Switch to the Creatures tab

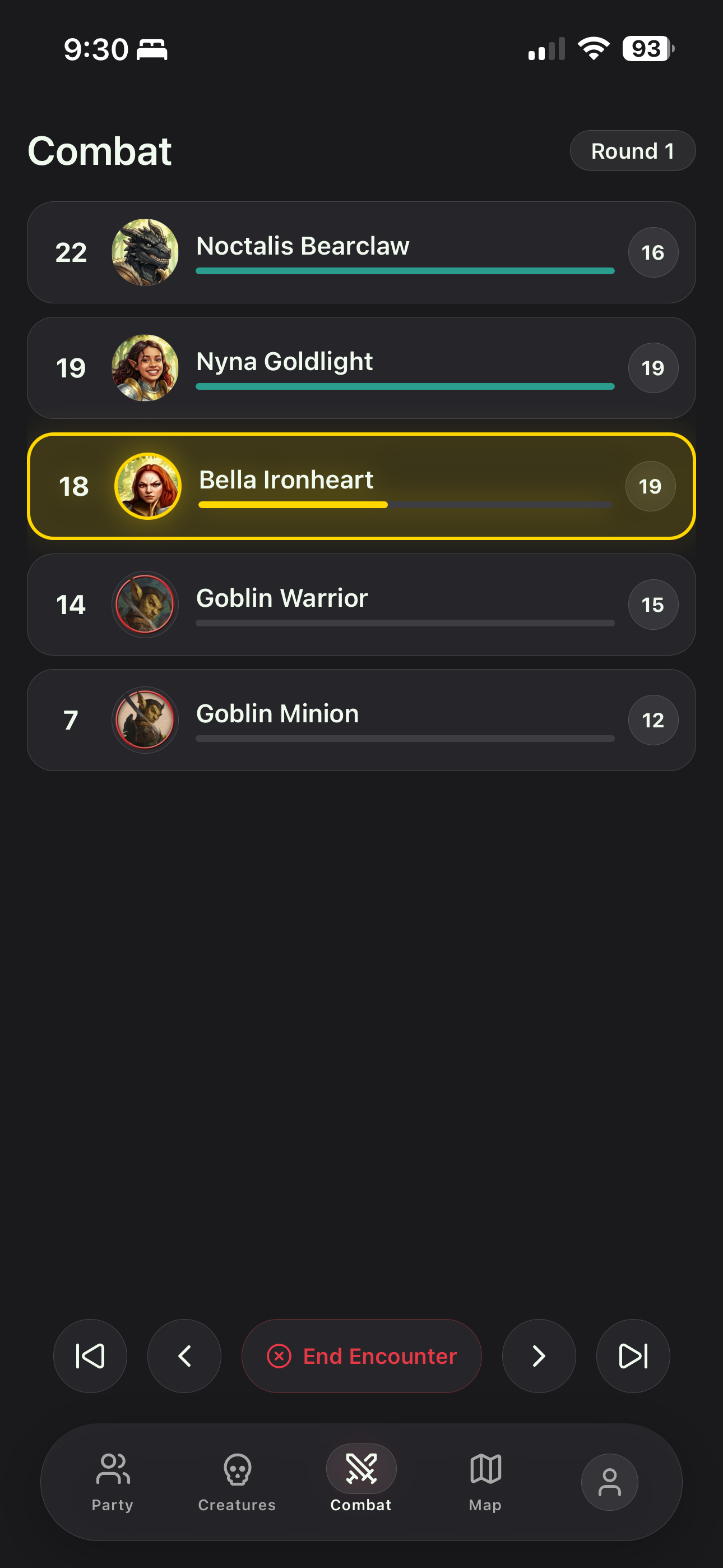[x=237, y=1482]
